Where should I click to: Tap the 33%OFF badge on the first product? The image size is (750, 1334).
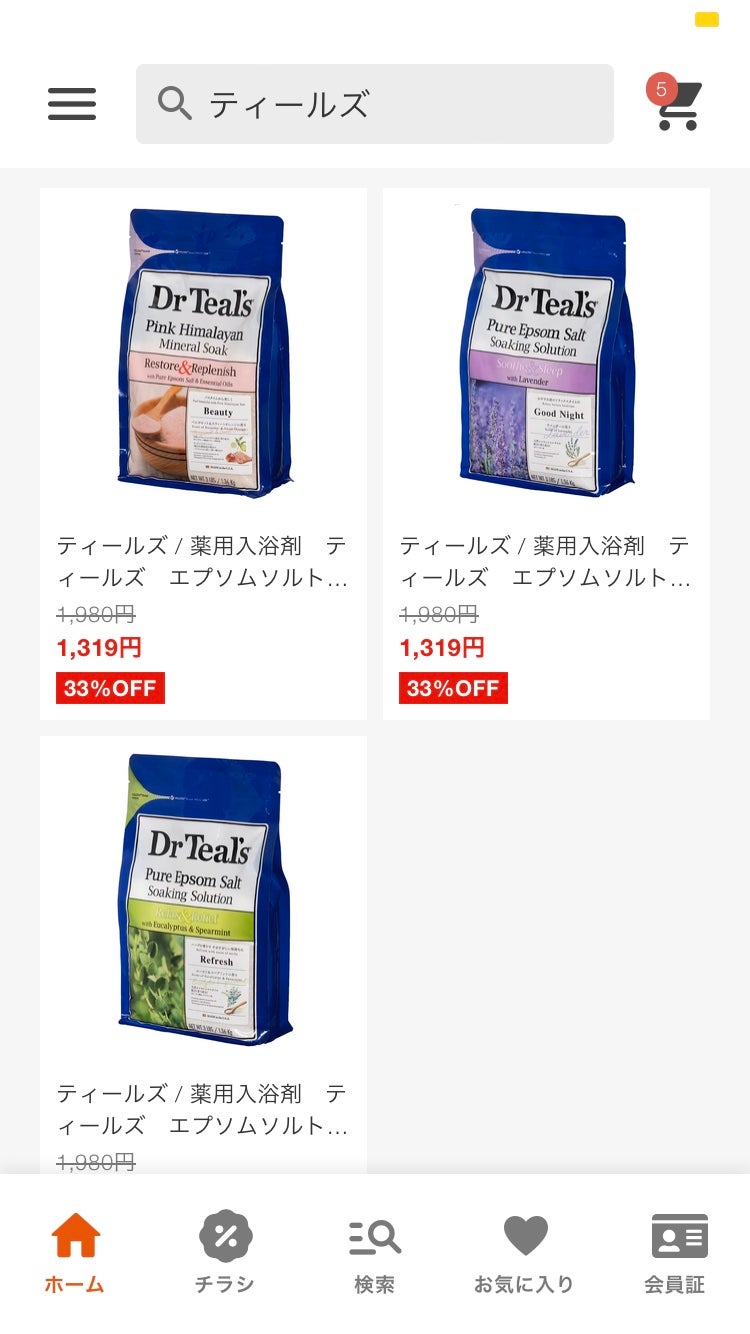tap(110, 687)
